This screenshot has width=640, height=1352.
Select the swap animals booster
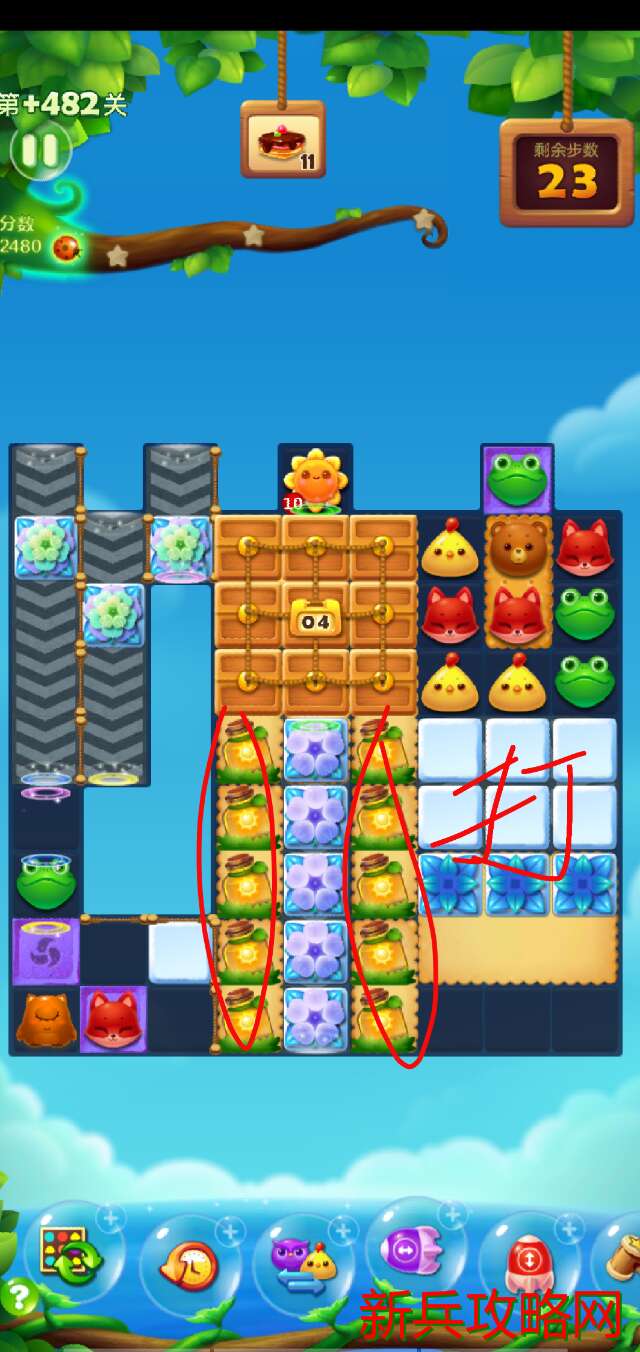[304, 1262]
